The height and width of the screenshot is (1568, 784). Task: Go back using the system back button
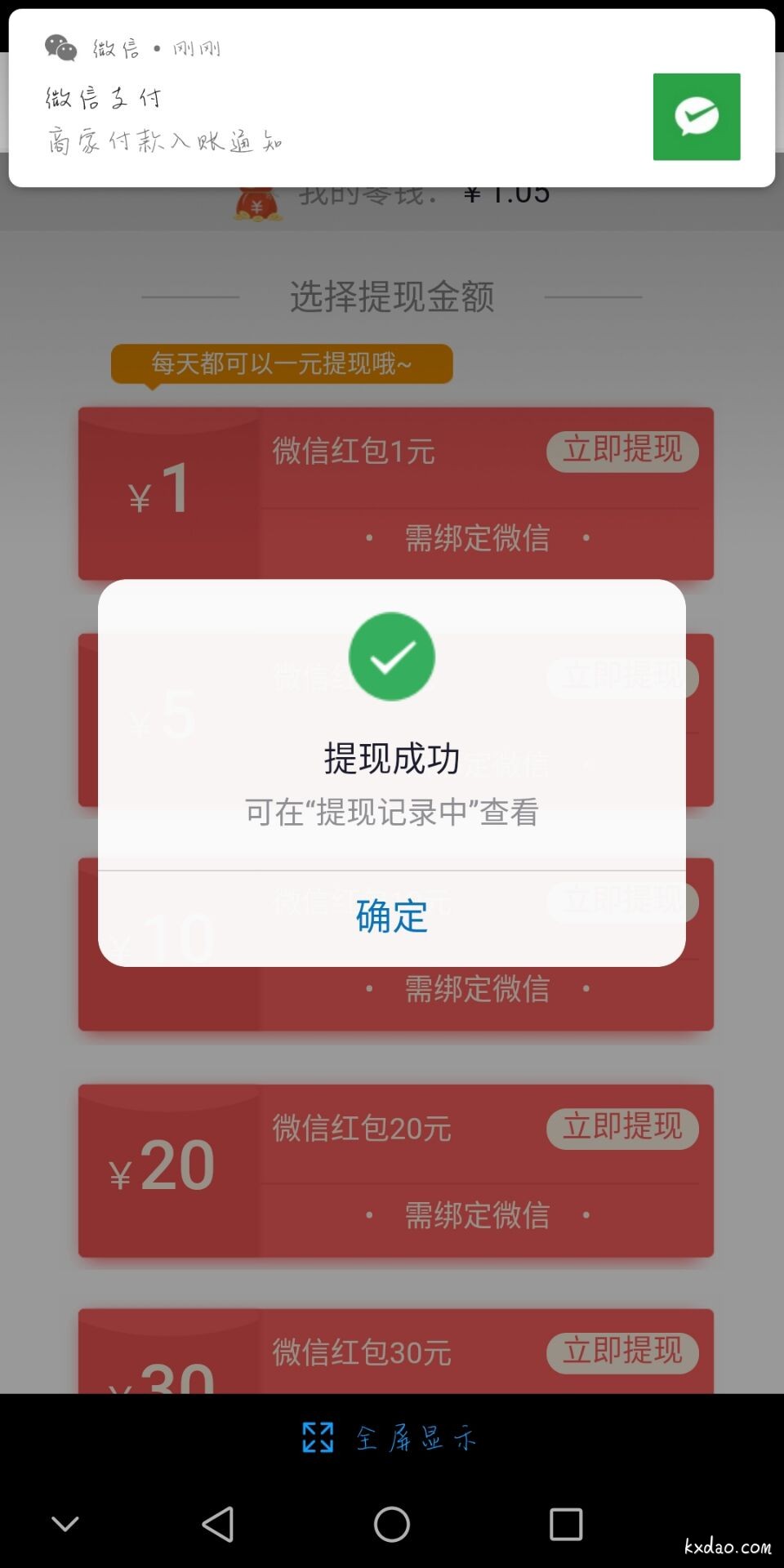218,1524
